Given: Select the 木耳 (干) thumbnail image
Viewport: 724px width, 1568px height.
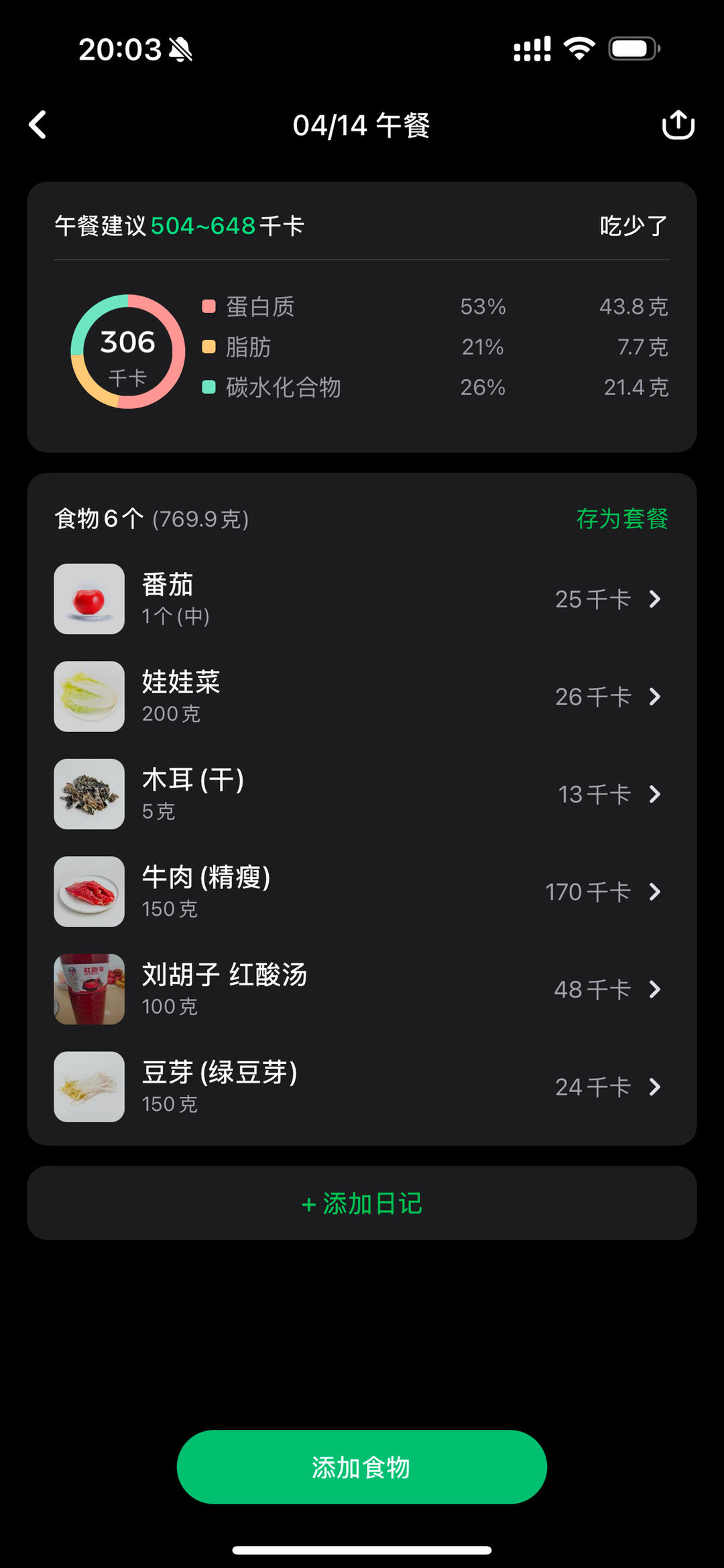Looking at the screenshot, I should click(88, 794).
